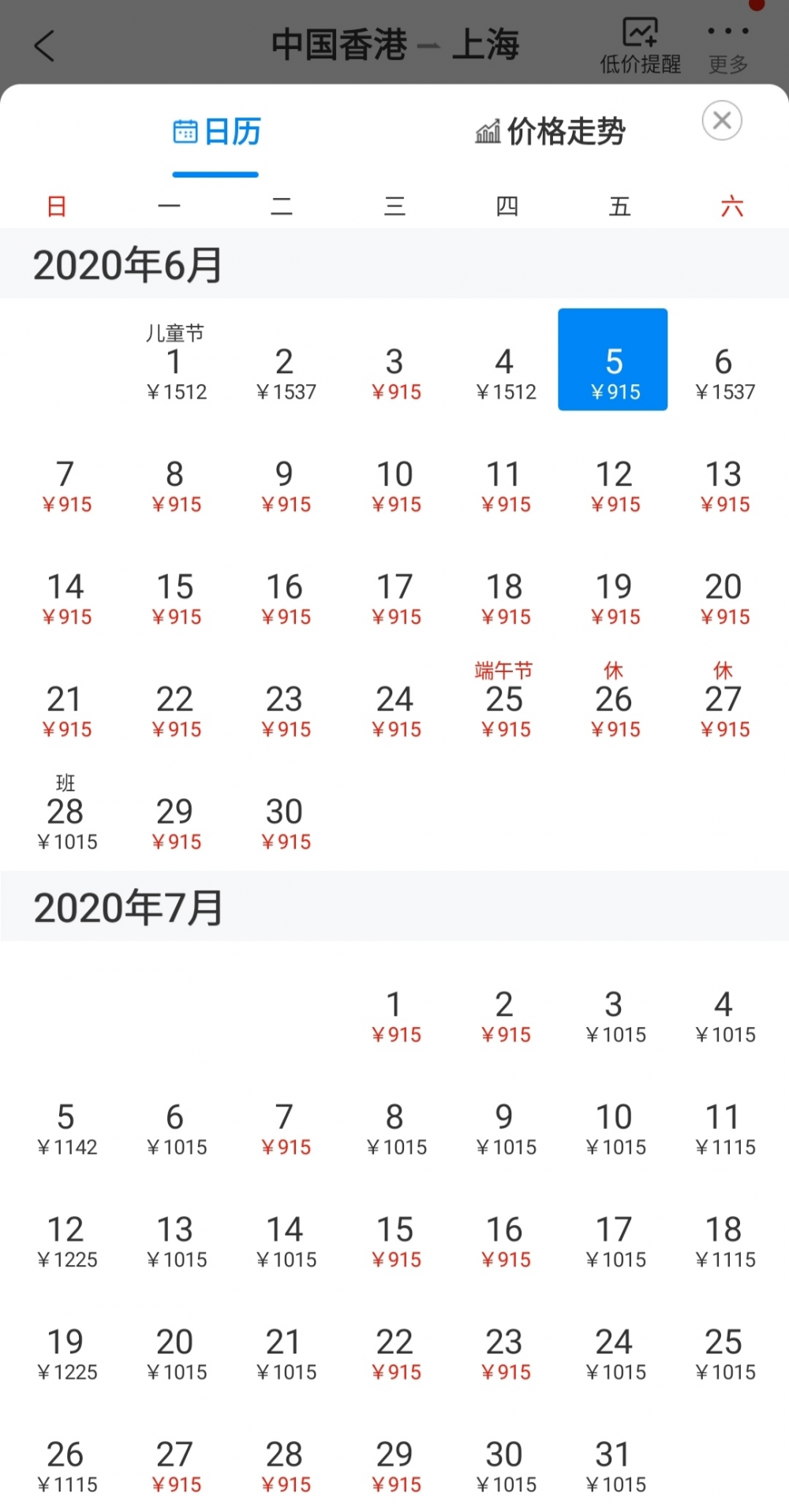
Task: Switch to the 价格走势 tab
Action: tap(550, 132)
